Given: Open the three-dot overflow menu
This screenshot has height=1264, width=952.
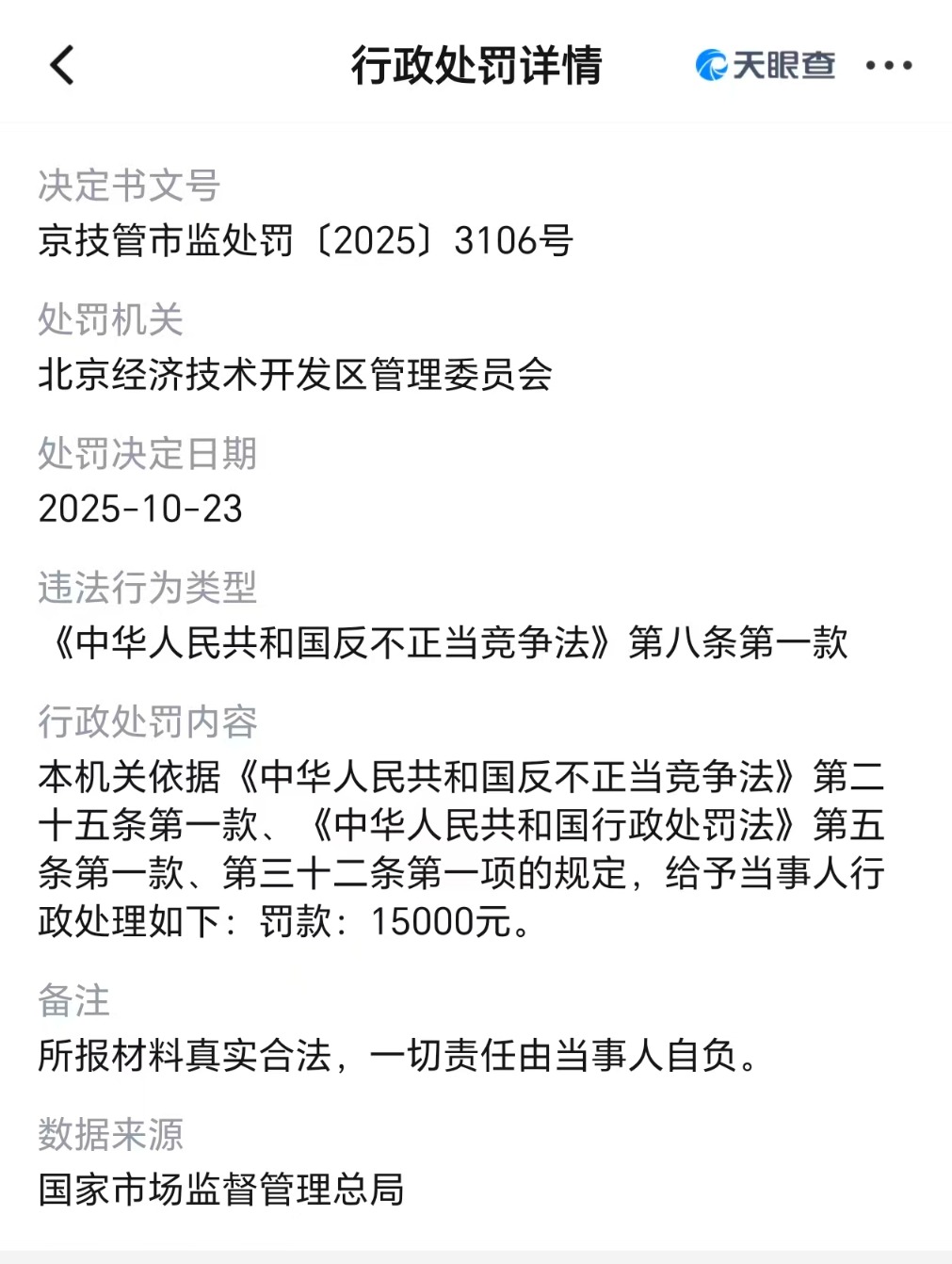Looking at the screenshot, I should point(888,65).
